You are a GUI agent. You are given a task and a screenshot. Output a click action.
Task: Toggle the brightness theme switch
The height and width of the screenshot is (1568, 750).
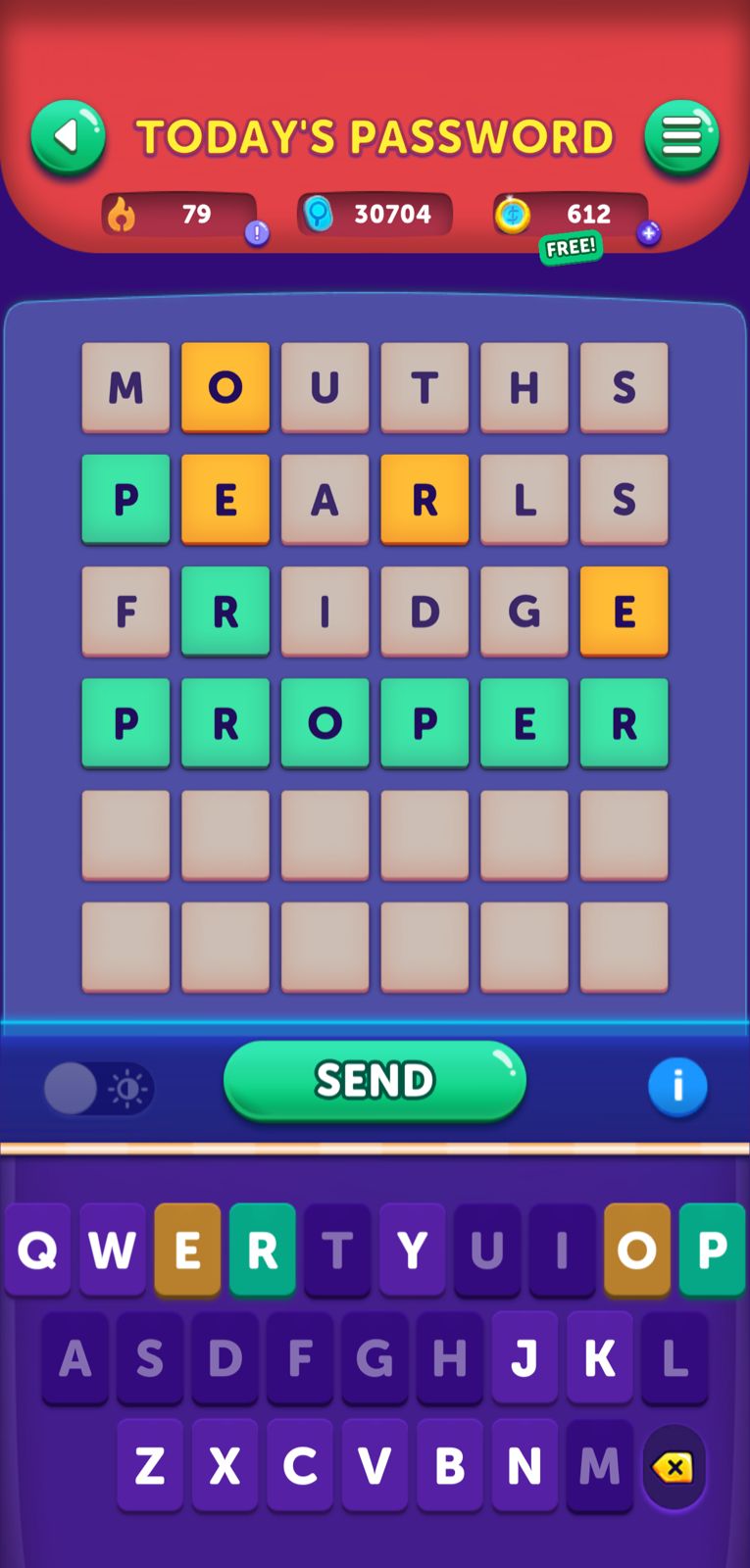click(x=98, y=1089)
